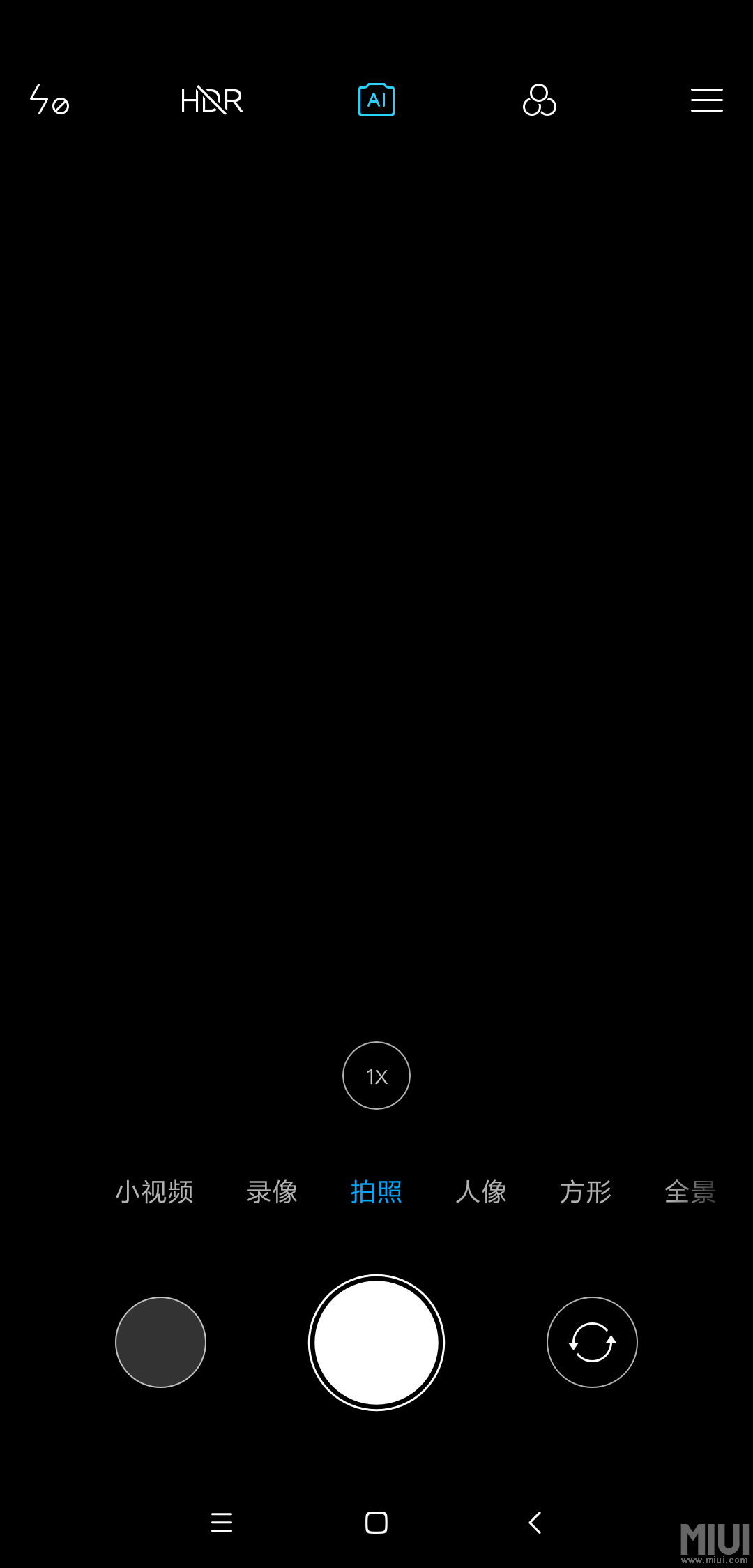Select the 拍照 photo mode

pos(376,1192)
